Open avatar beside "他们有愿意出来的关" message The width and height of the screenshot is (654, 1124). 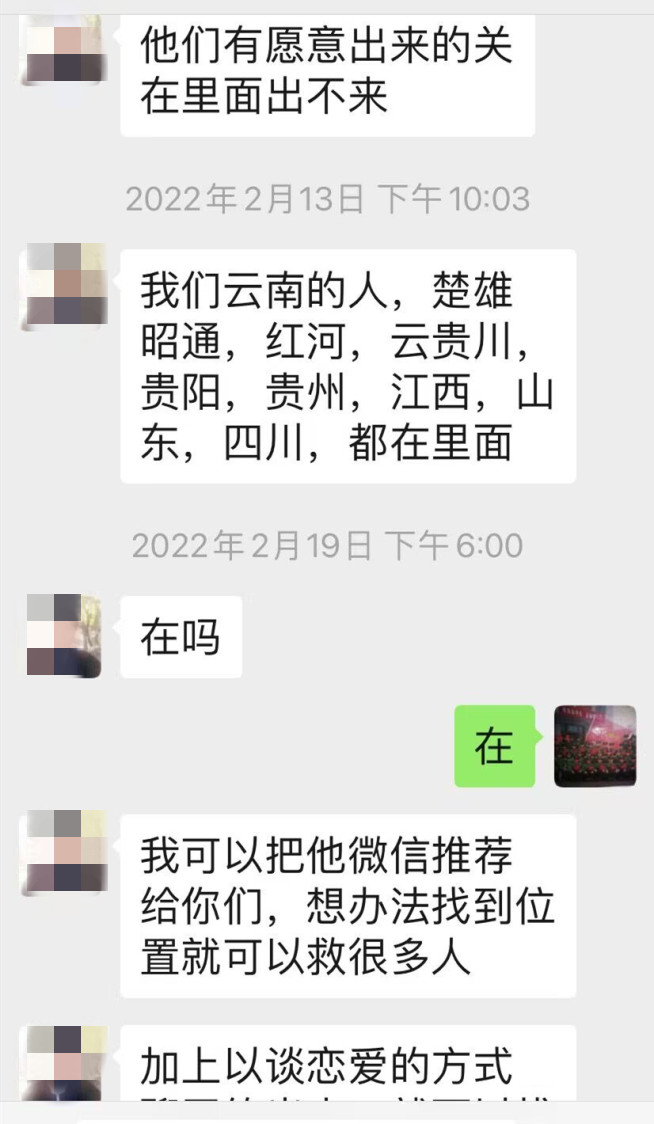[x=65, y=50]
